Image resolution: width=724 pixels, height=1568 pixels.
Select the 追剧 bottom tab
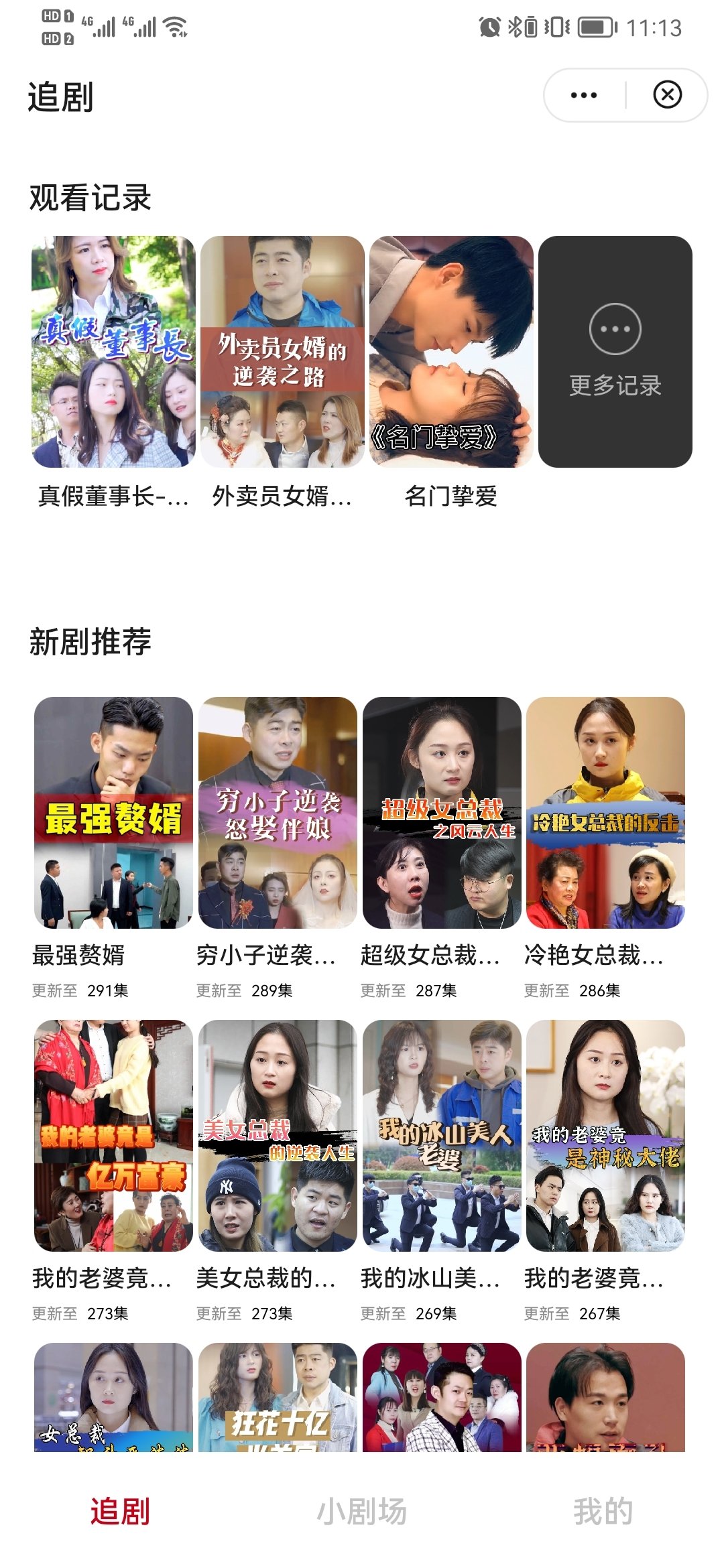(121, 1512)
